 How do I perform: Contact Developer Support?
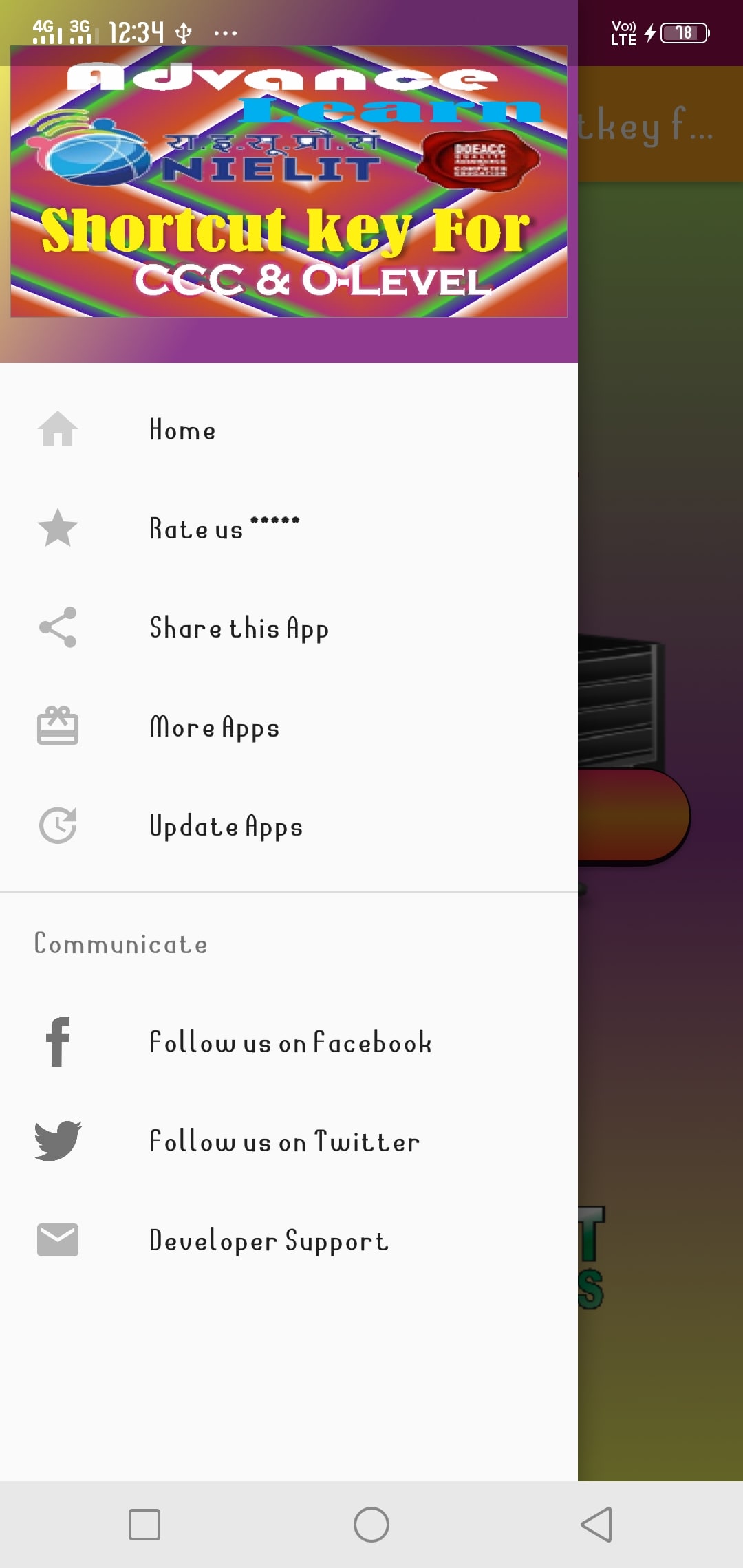click(289, 1240)
